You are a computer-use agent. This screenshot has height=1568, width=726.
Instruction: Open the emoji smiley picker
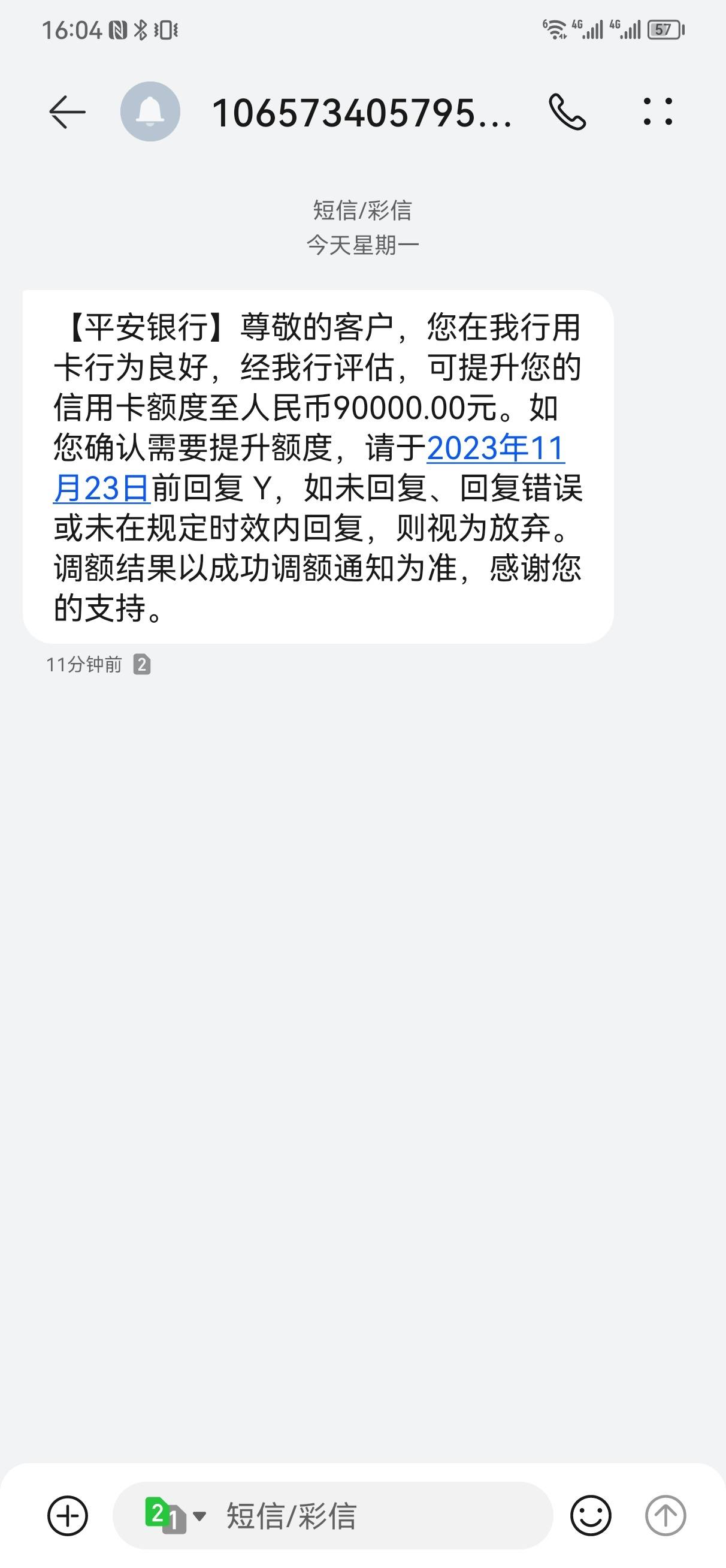(590, 1515)
